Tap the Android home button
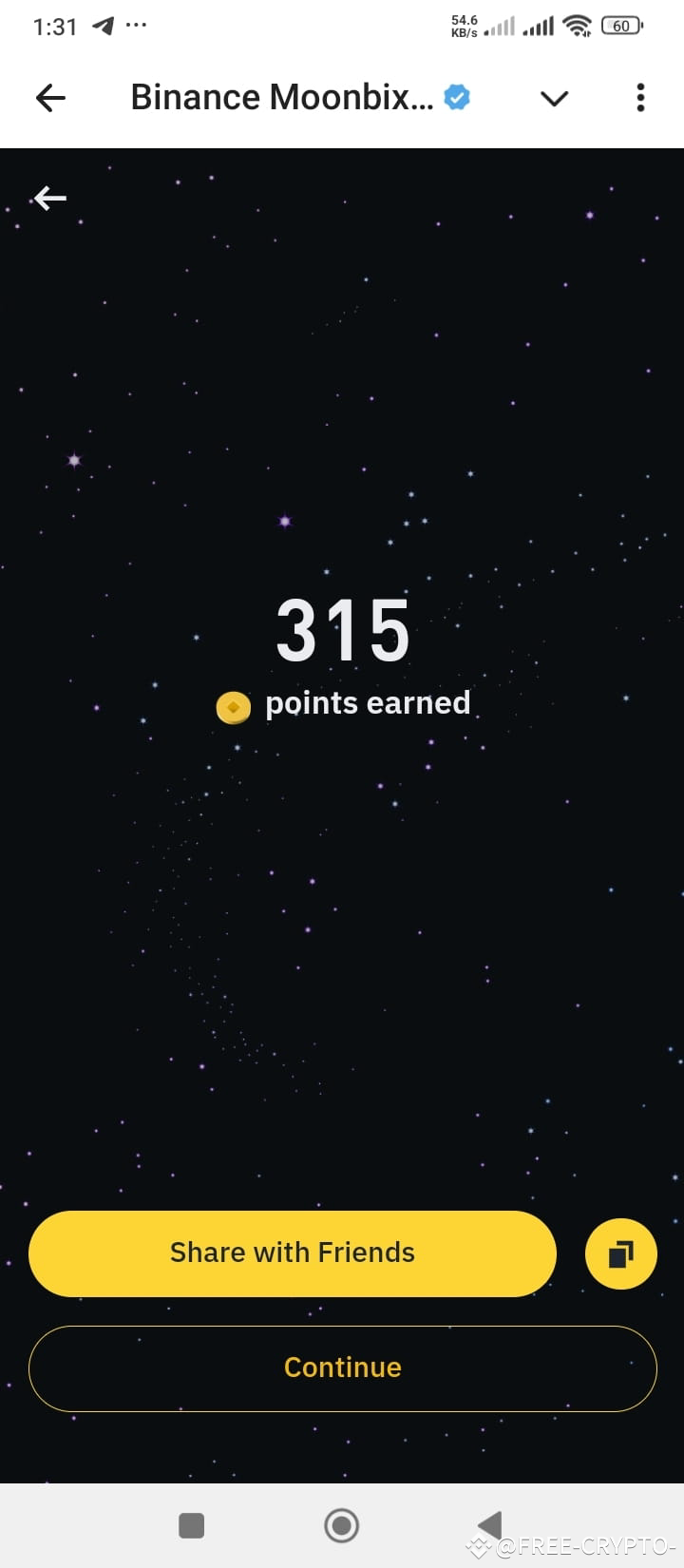The image size is (684, 1568). click(x=342, y=1524)
